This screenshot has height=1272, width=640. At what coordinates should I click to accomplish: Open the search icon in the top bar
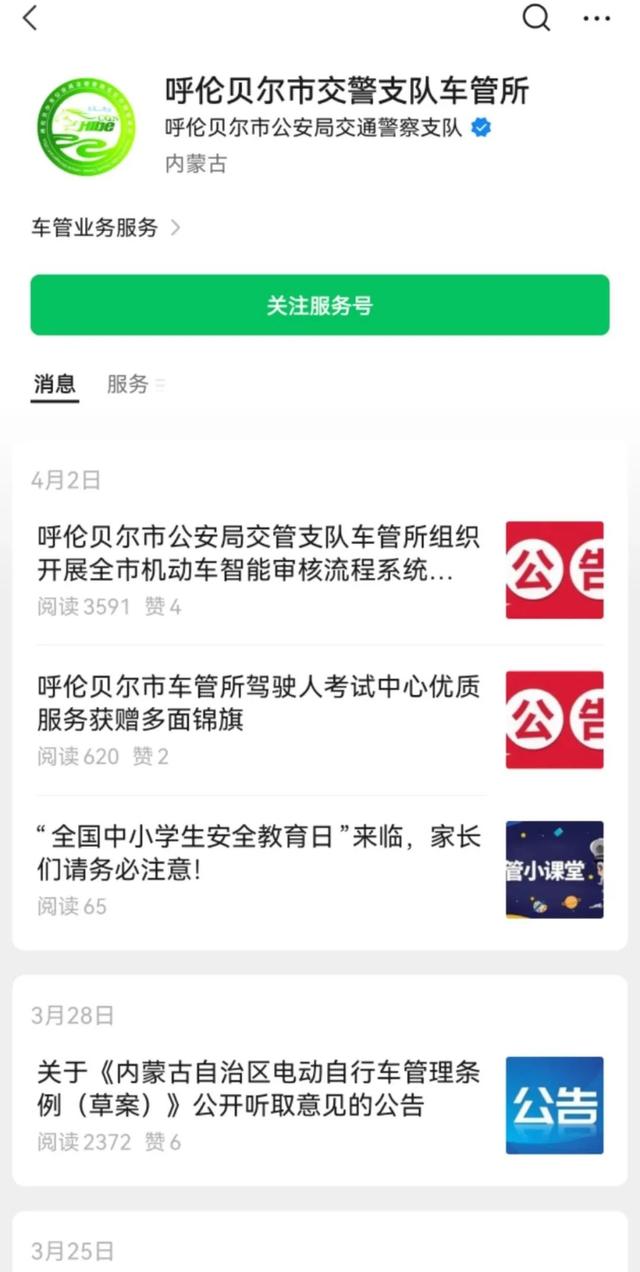coord(537,18)
